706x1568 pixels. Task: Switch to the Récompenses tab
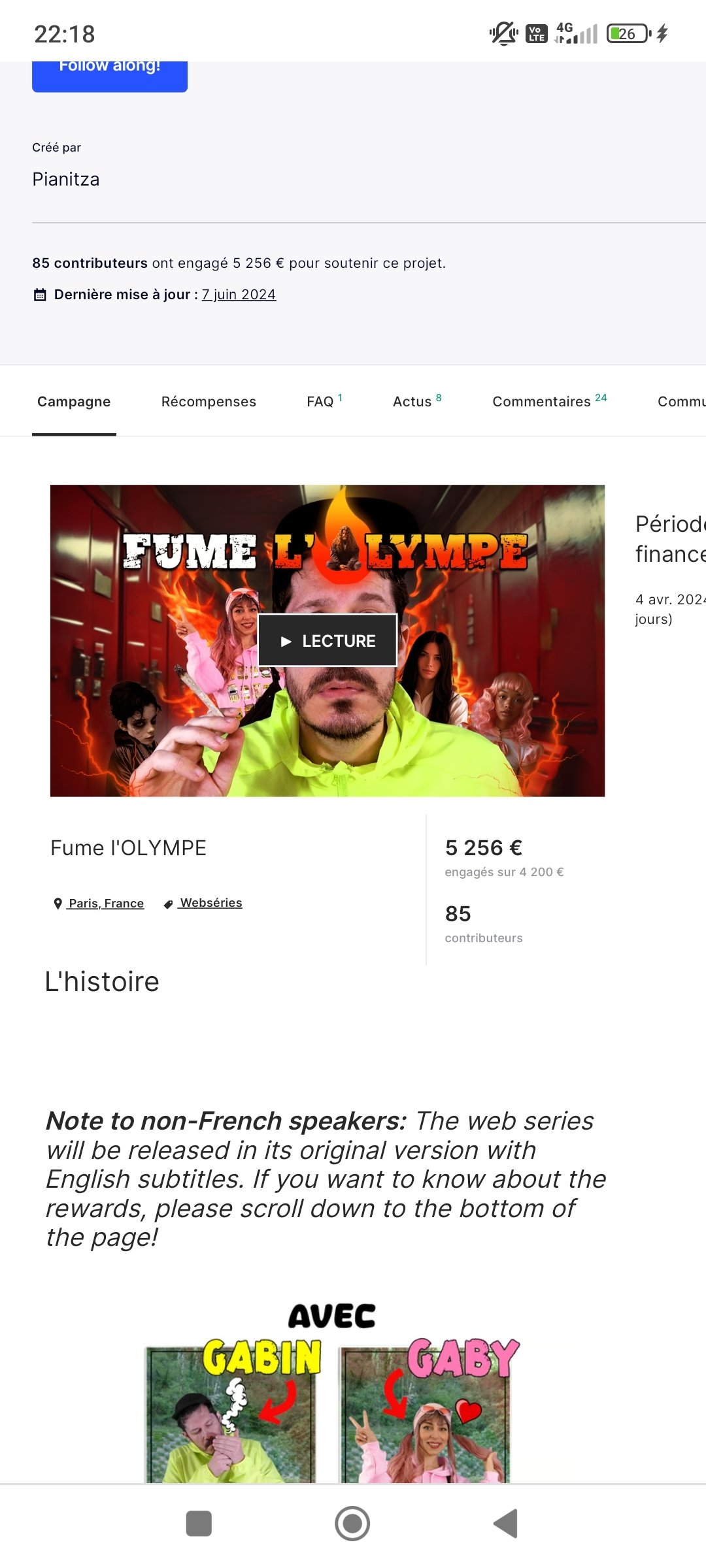click(x=209, y=401)
